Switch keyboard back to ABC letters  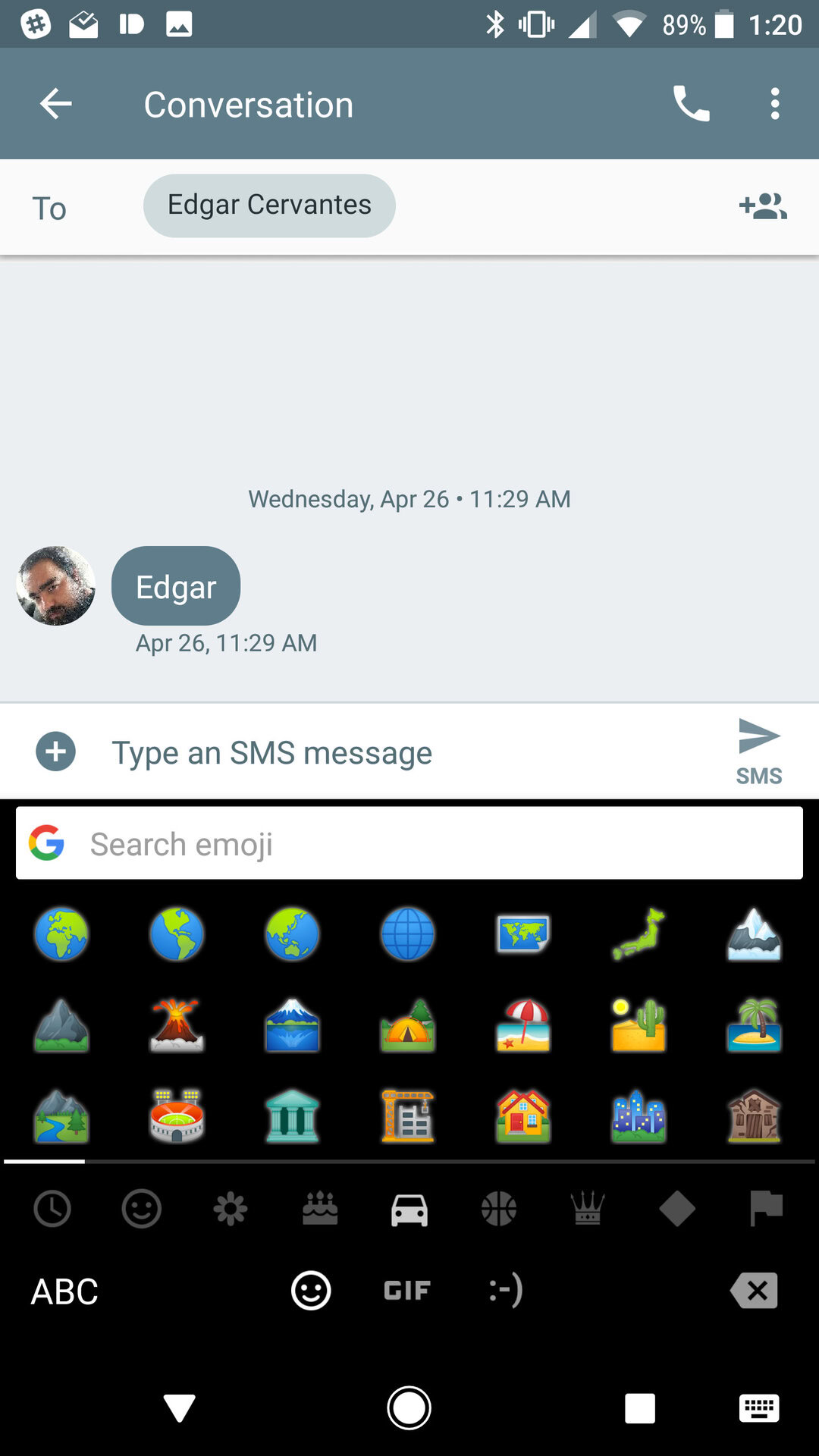click(x=64, y=1291)
